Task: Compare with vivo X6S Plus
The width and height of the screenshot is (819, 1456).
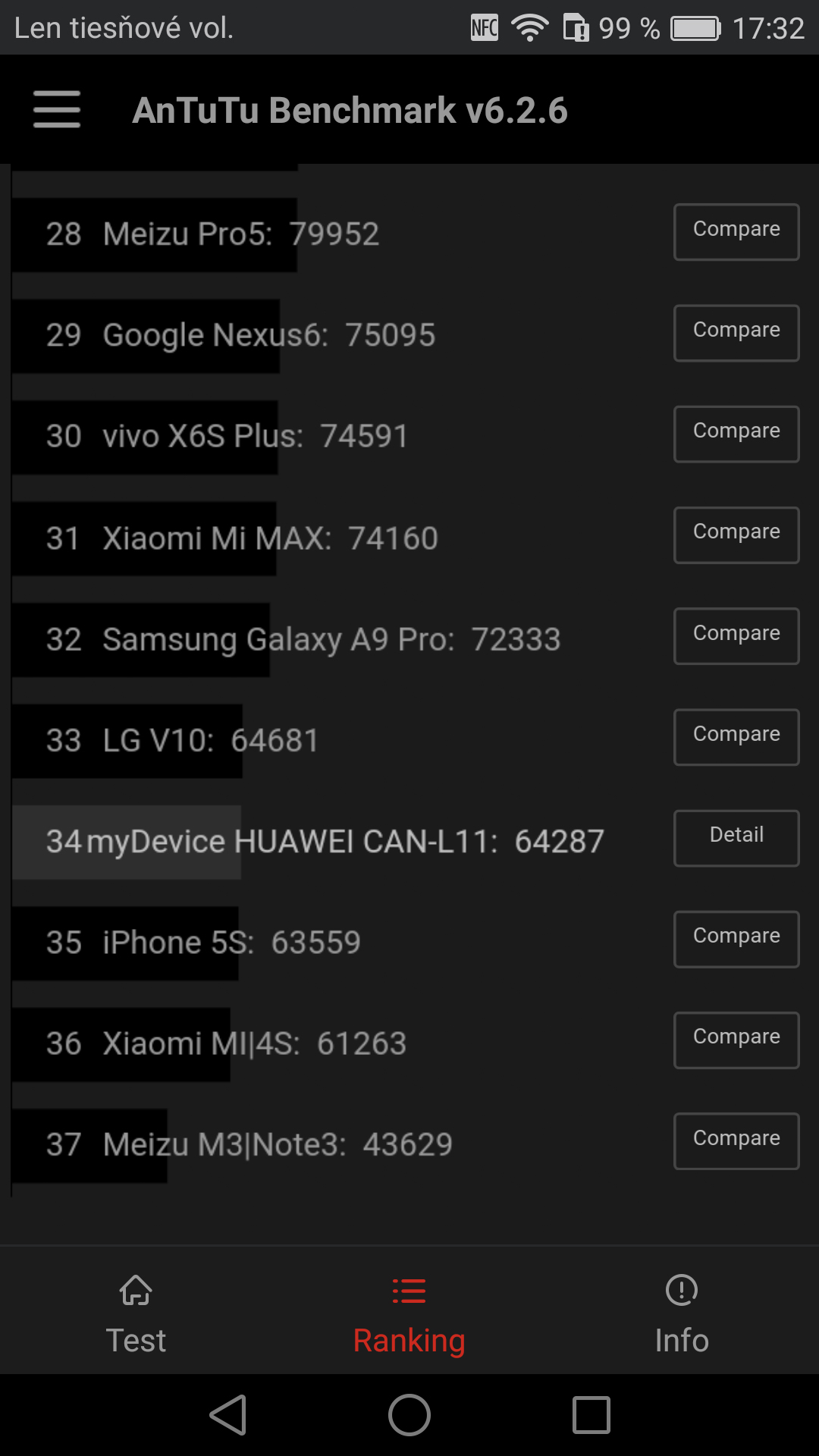Action: coord(736,434)
